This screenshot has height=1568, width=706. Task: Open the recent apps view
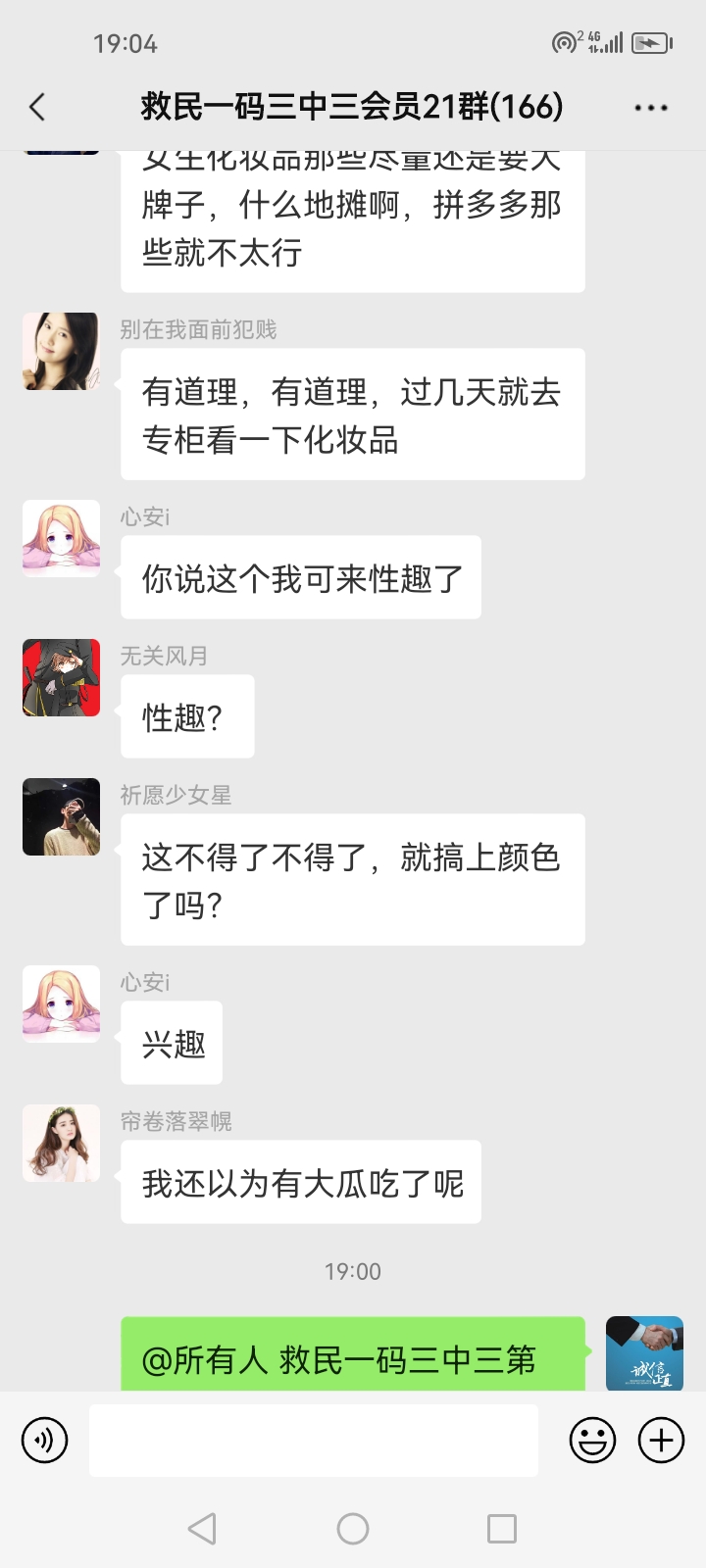pos(502,1529)
